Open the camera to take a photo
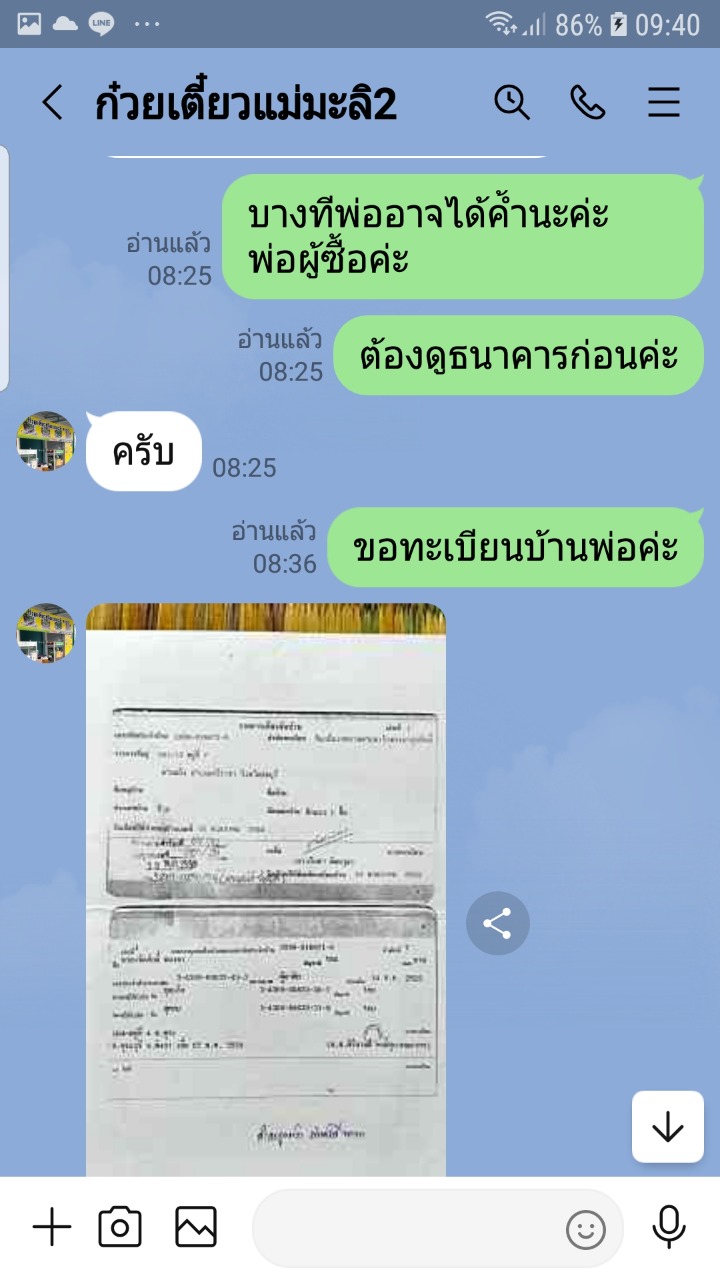Viewport: 720px width, 1280px height. 120,1227
